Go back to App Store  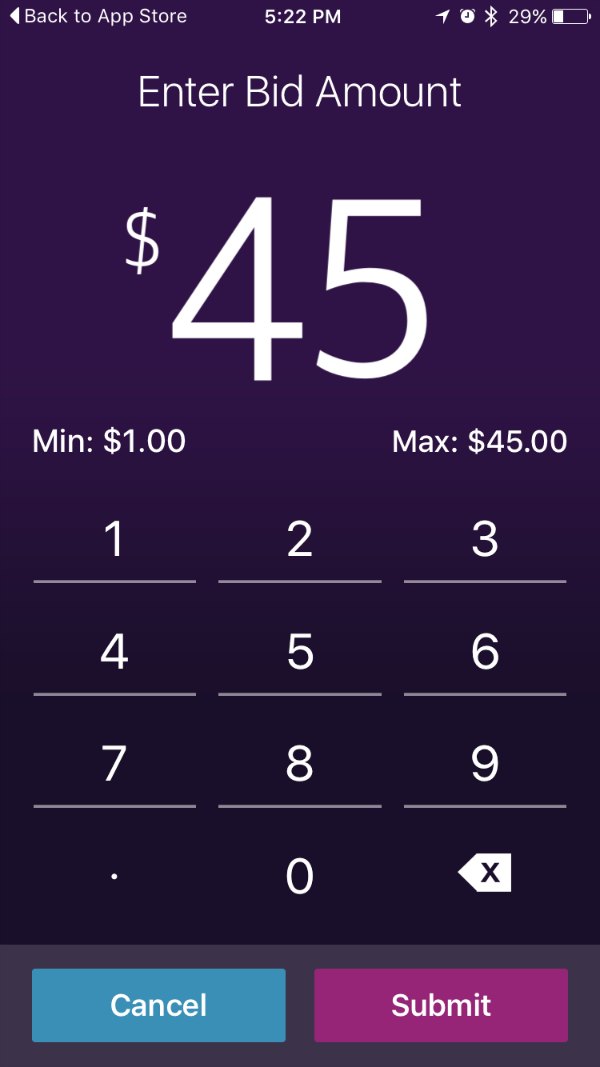(x=98, y=16)
